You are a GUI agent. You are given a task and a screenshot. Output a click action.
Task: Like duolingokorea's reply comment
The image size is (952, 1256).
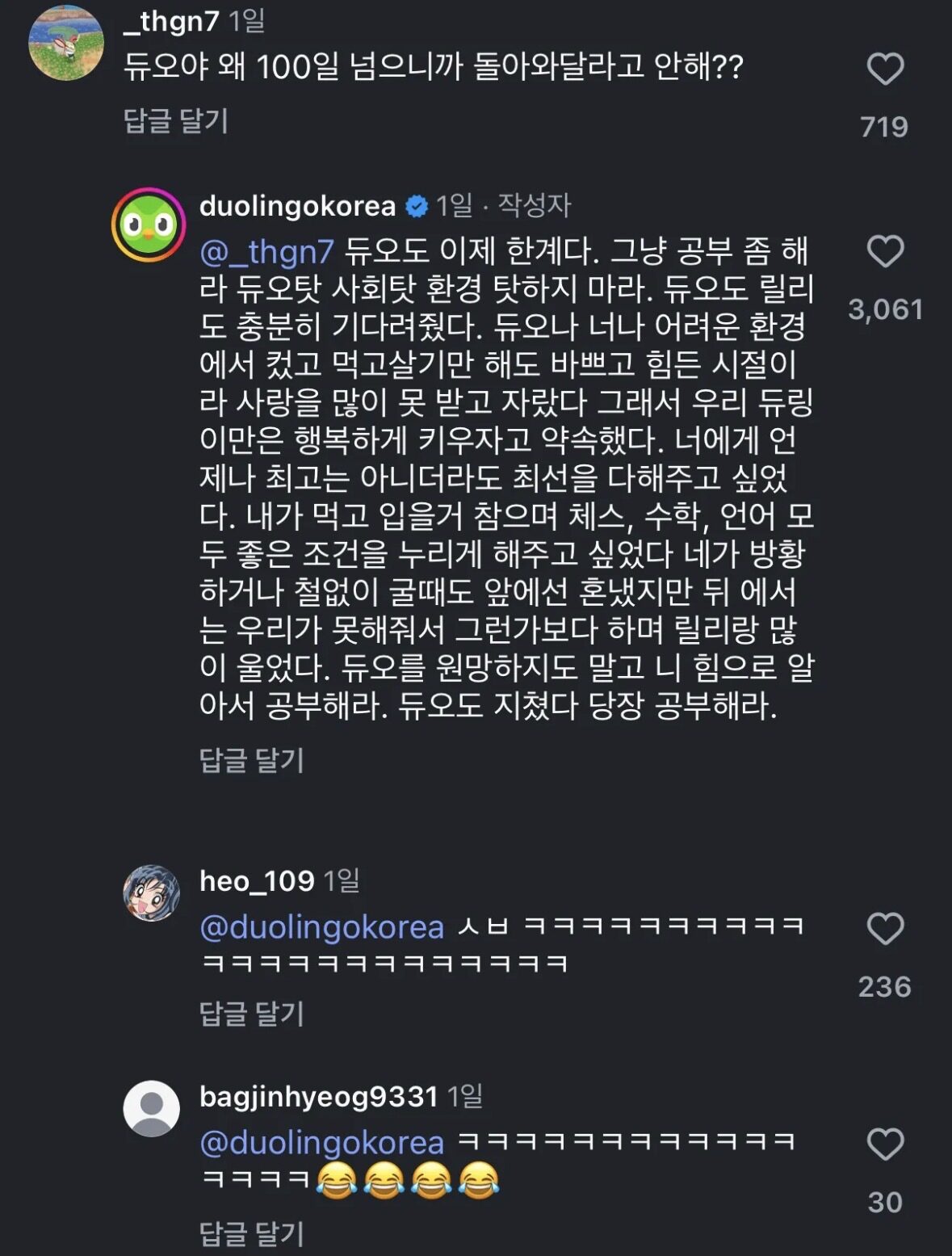885,252
